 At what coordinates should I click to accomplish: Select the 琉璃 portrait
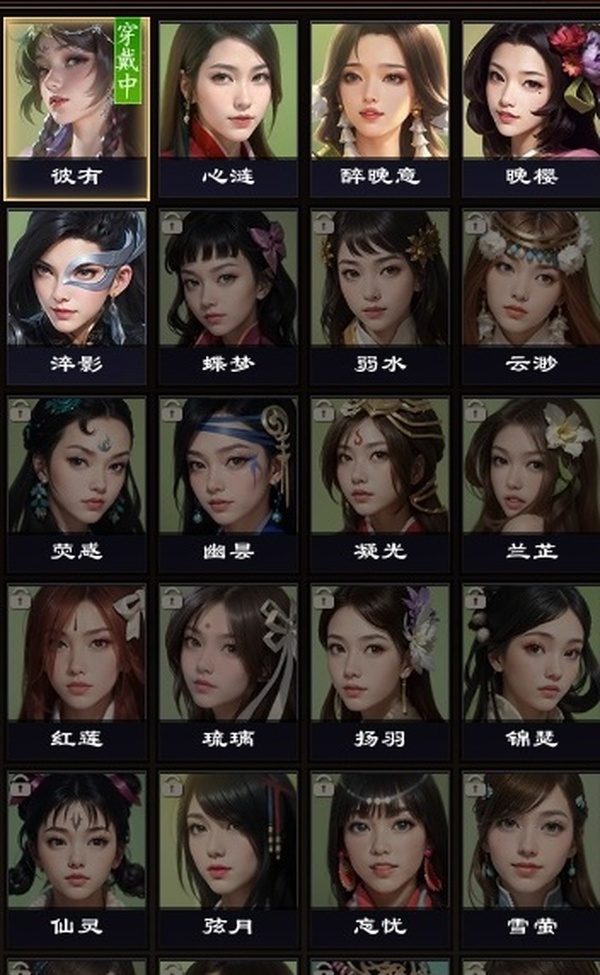[228, 654]
